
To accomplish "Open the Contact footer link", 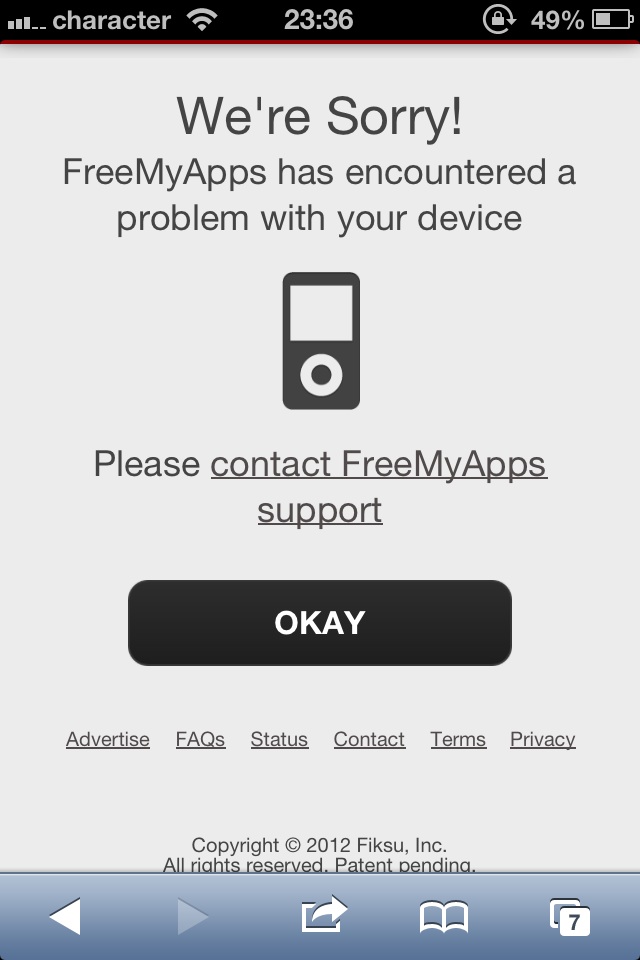I will point(369,740).
